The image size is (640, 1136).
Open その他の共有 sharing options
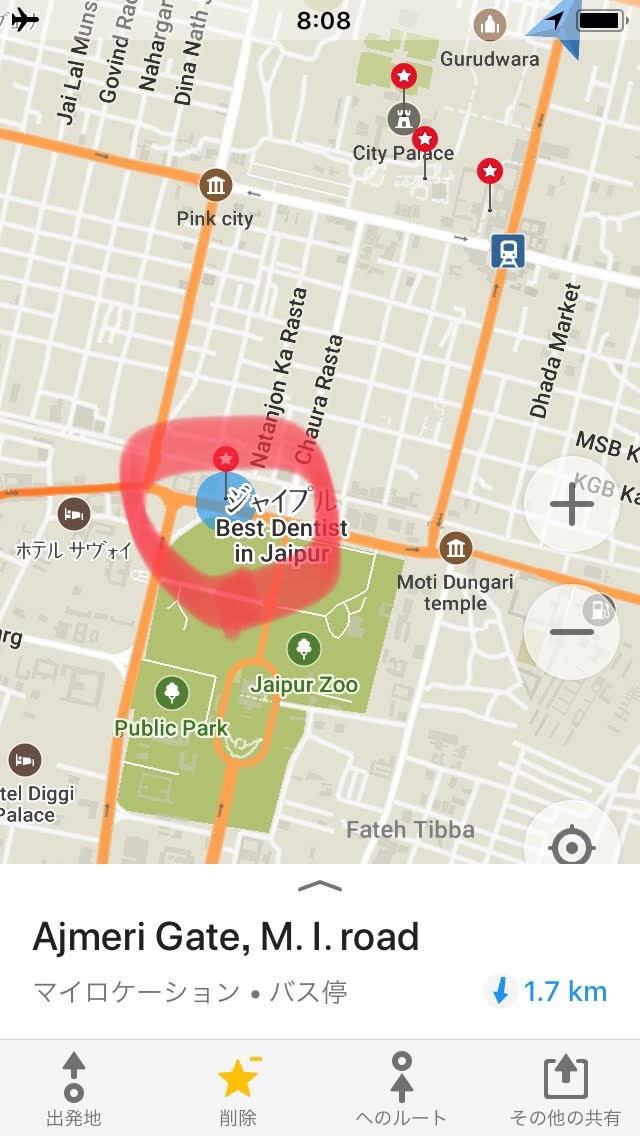pos(565,1088)
